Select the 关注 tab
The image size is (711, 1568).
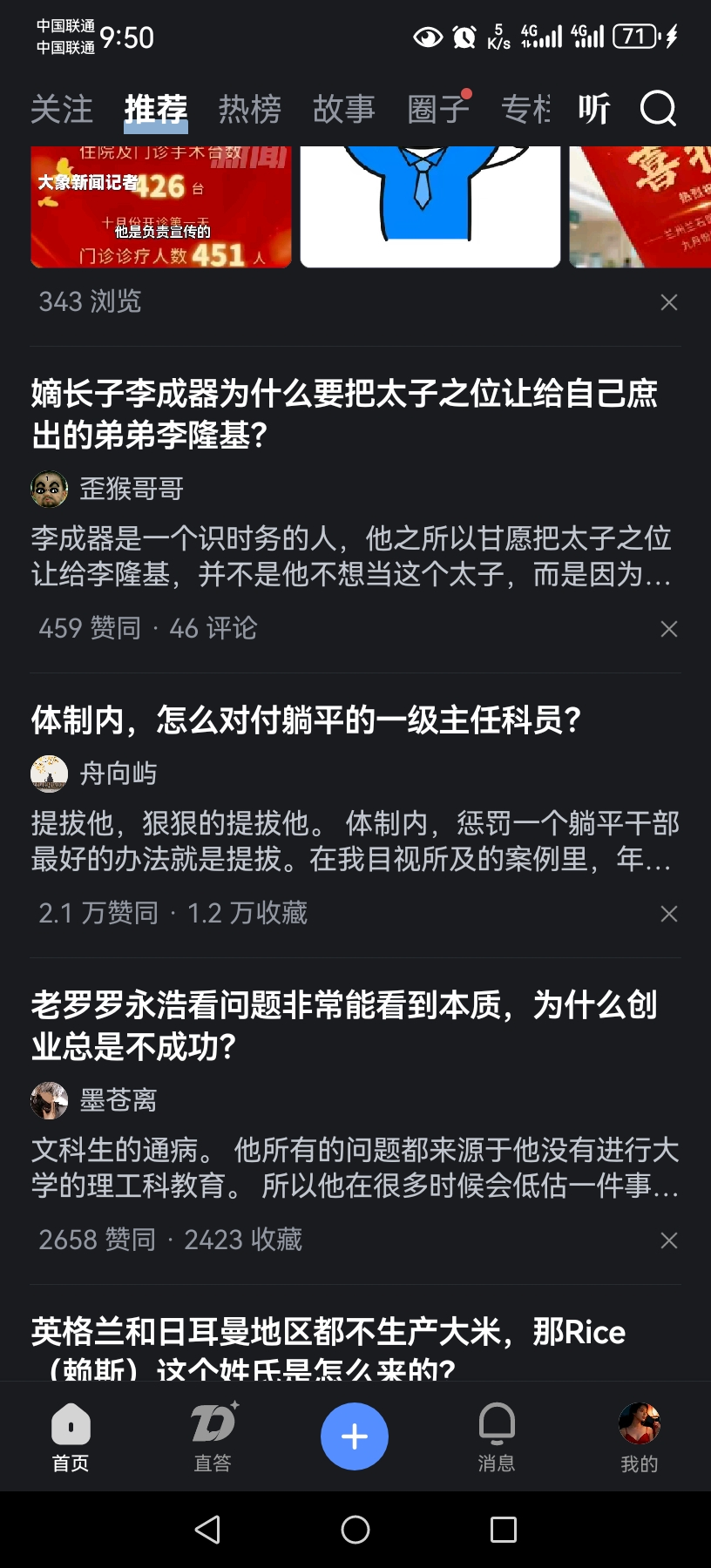[x=60, y=109]
